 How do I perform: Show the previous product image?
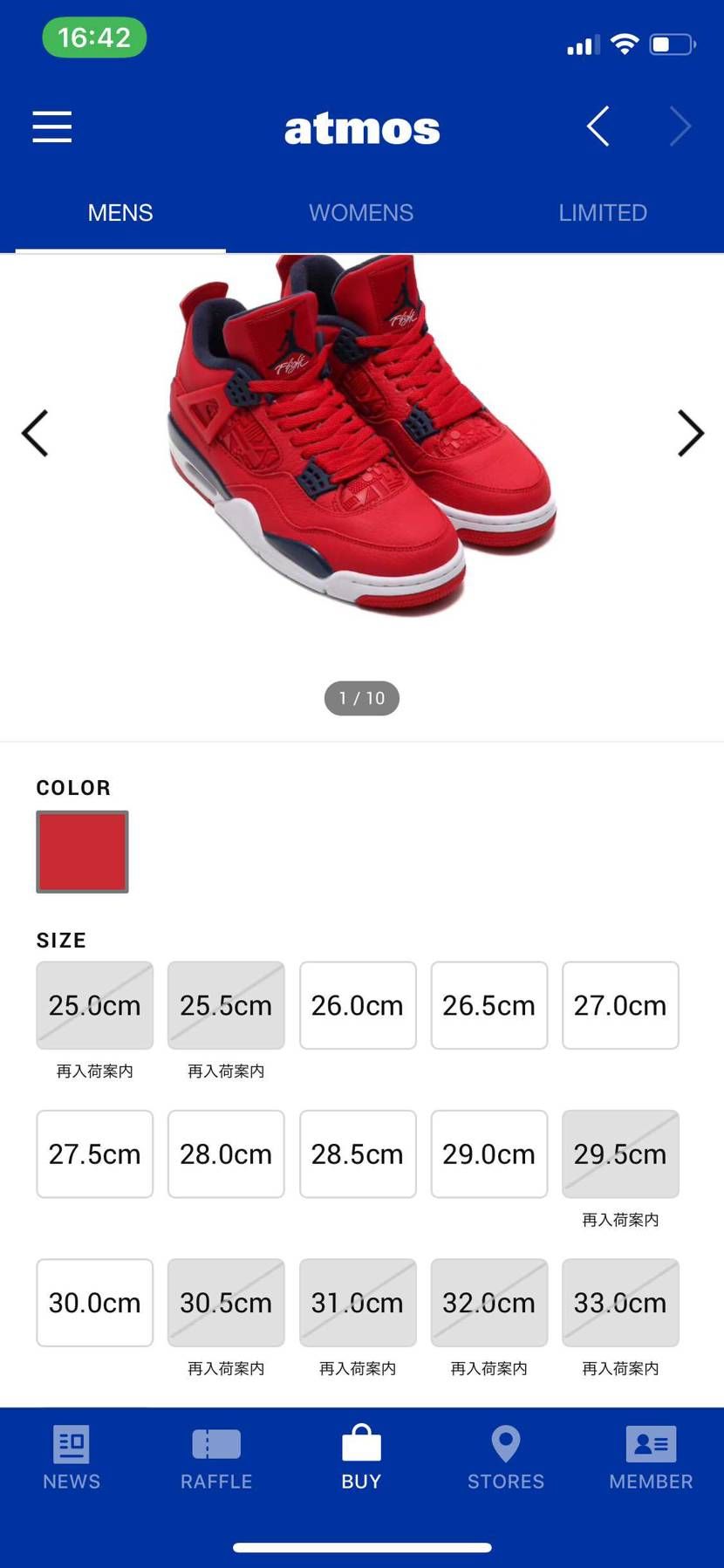[35, 434]
